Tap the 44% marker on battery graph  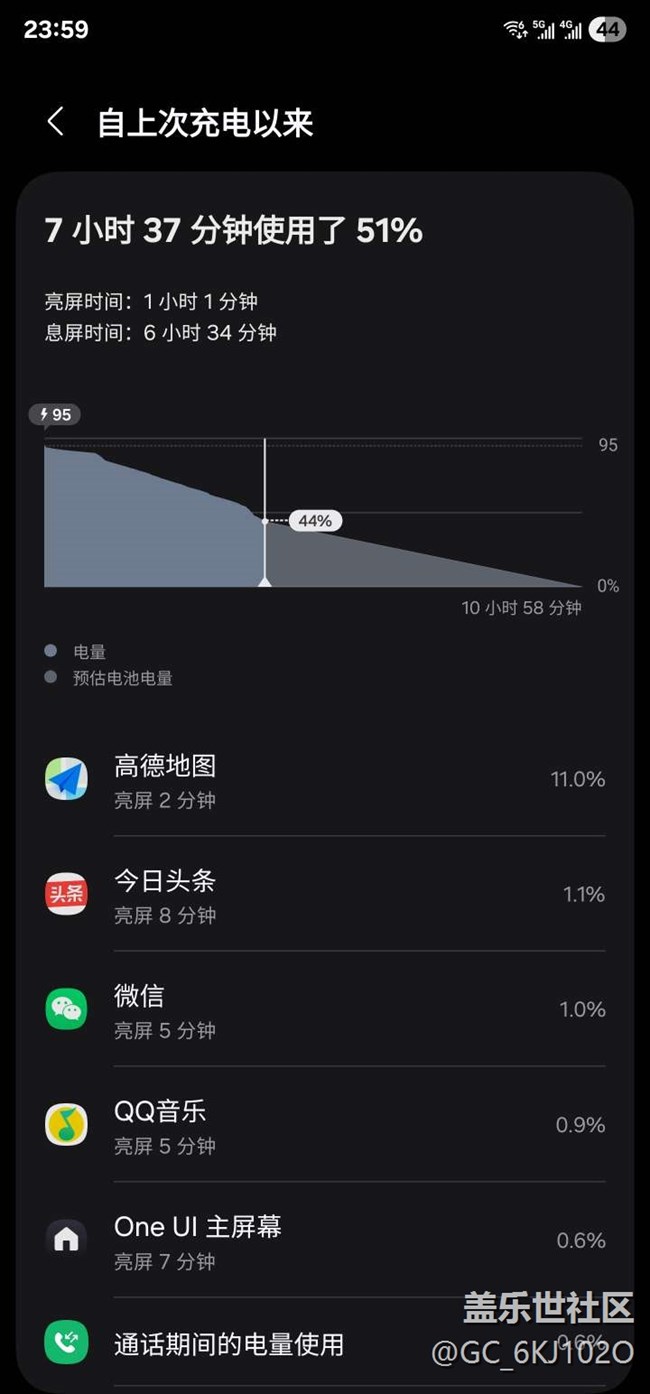[x=315, y=521]
